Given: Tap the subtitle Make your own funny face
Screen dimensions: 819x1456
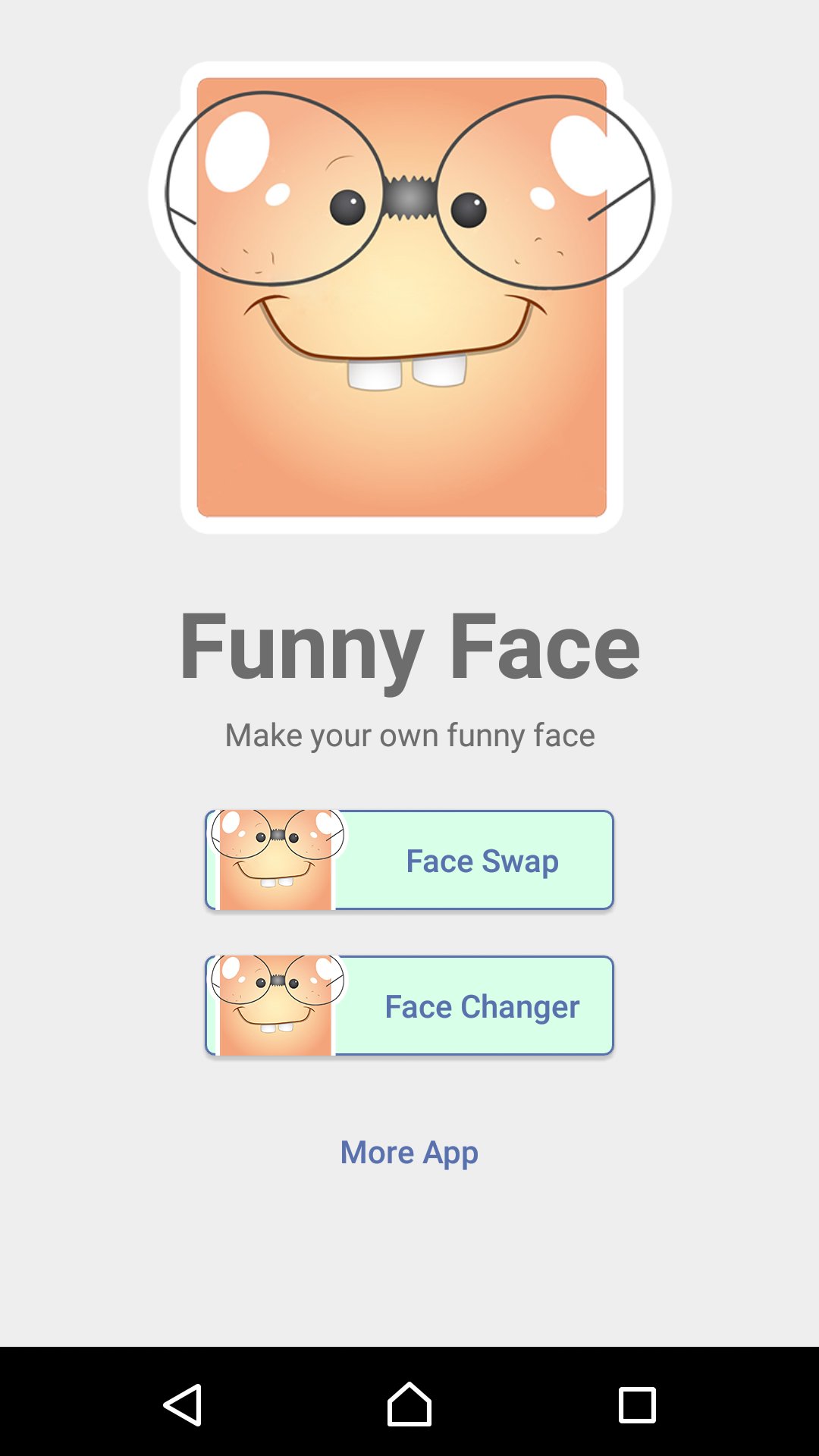Looking at the screenshot, I should click(x=409, y=734).
